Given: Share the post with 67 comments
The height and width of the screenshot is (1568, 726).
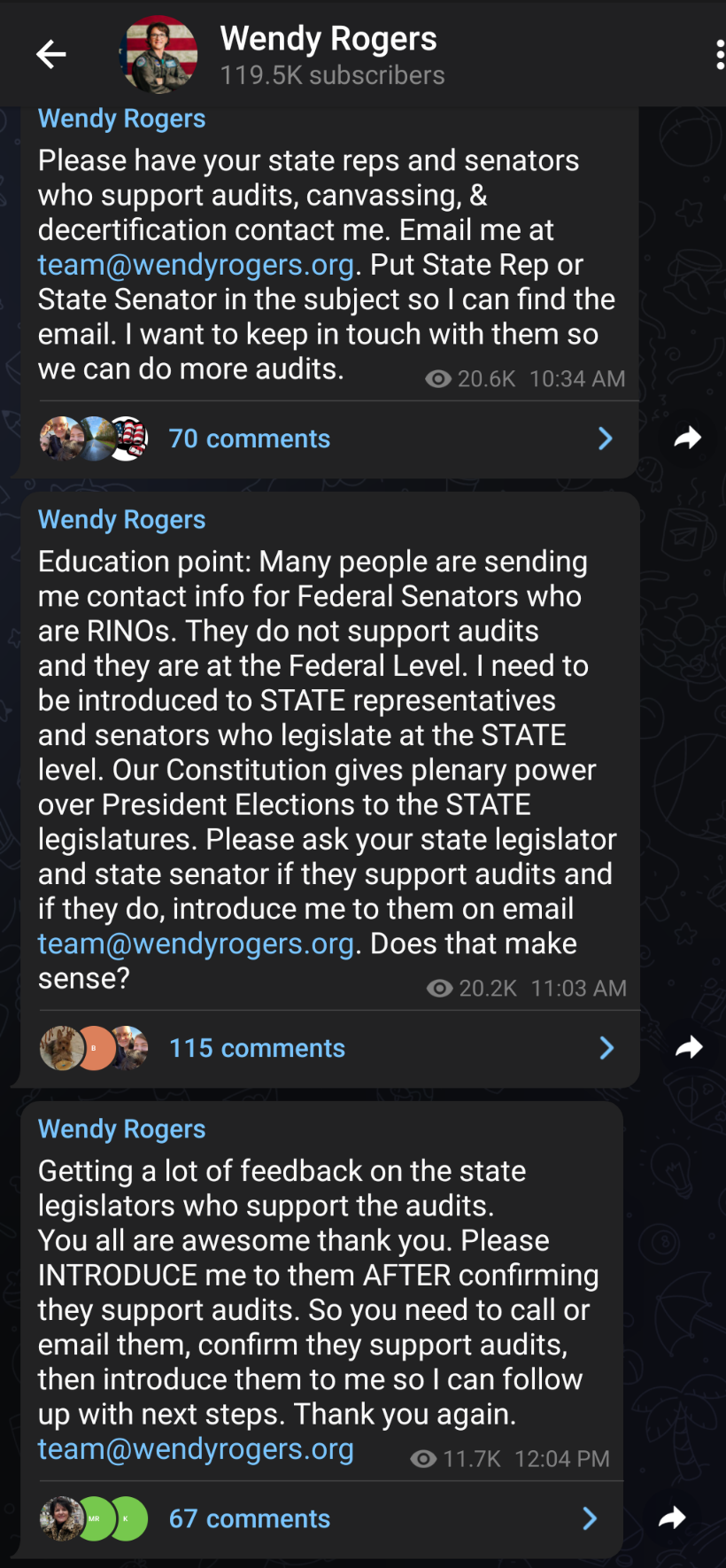Looking at the screenshot, I should pyautogui.click(x=672, y=1518).
